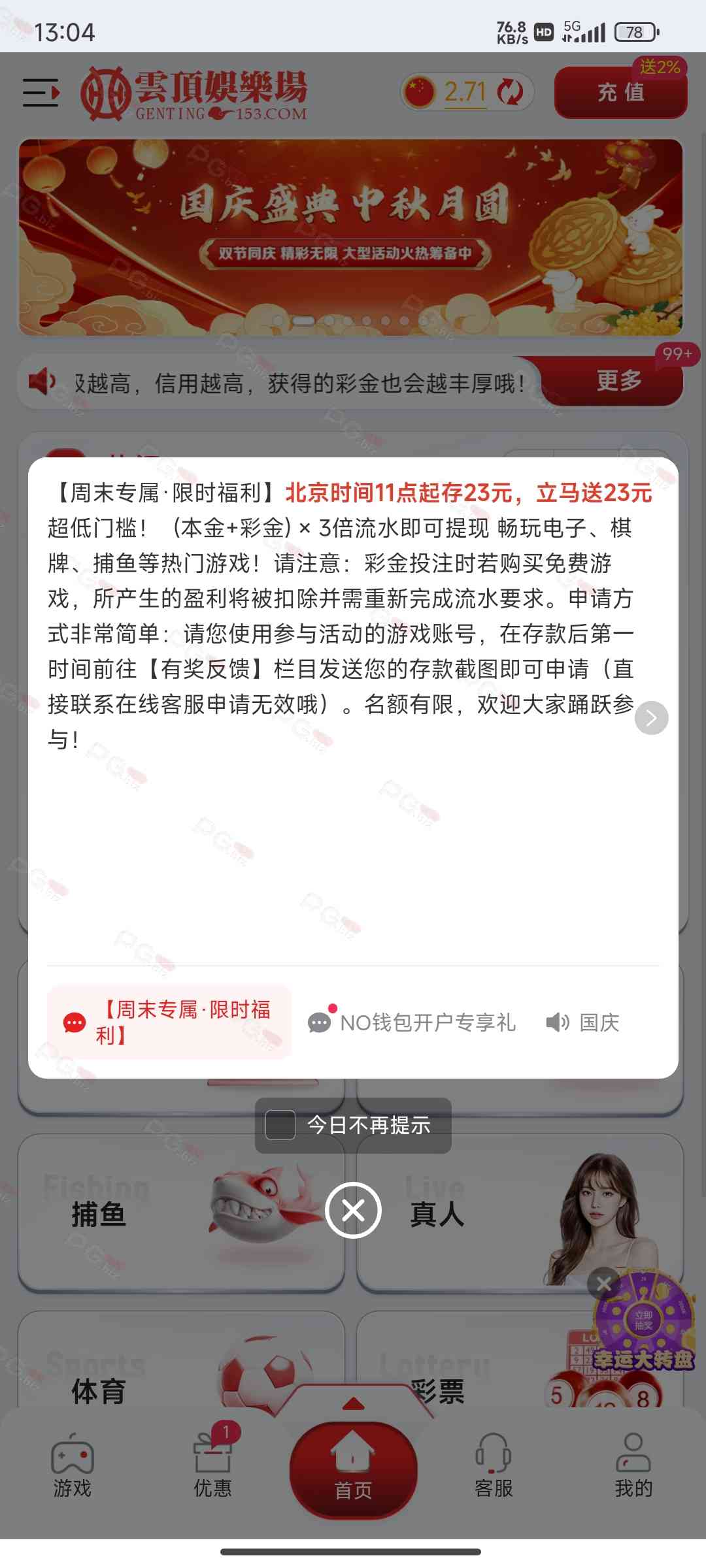Switch to the 我的 tab
Screen dimensions: 706x1568
[x=633, y=1466]
